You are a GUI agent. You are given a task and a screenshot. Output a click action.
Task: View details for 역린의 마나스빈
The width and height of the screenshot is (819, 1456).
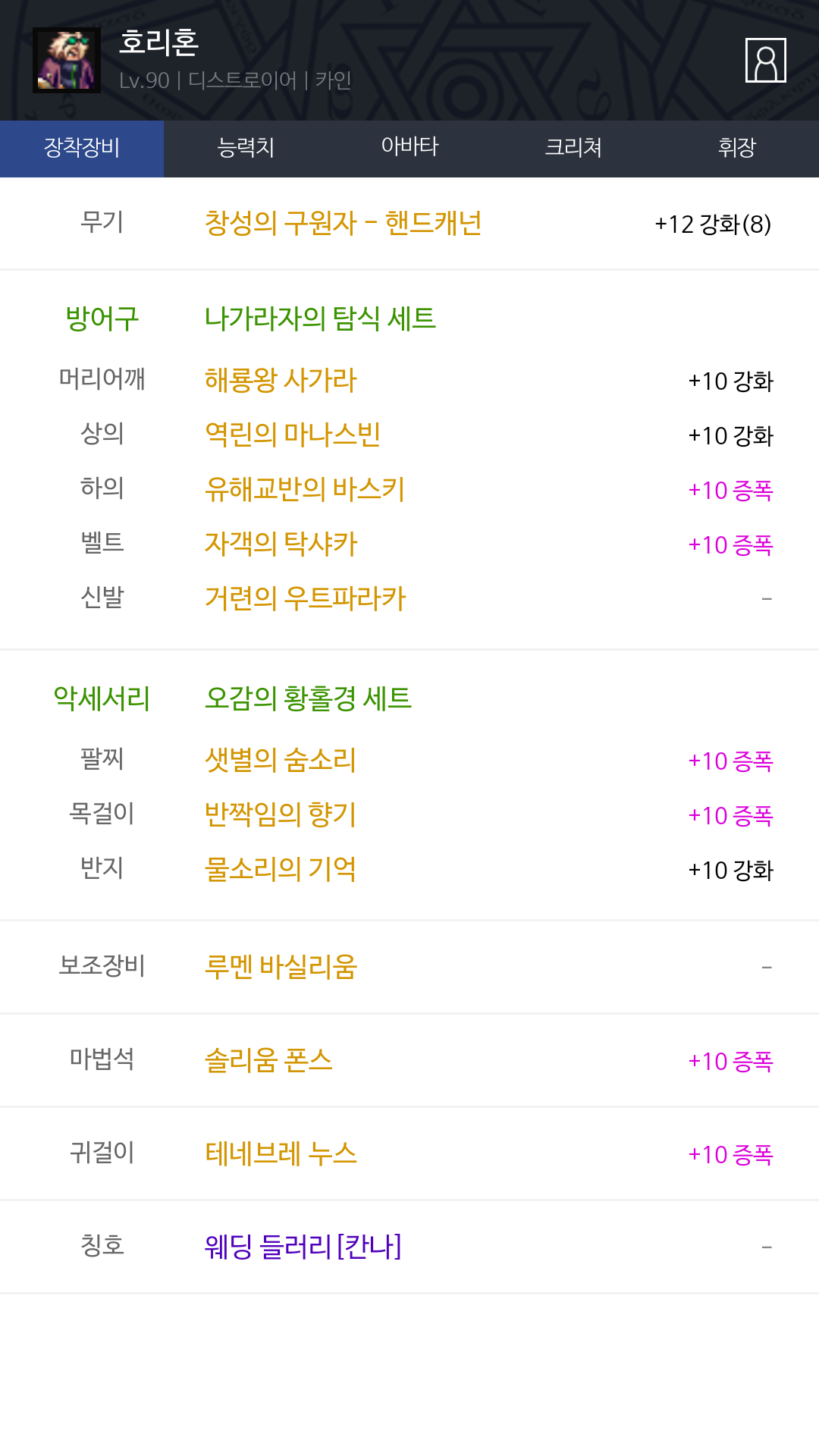[x=293, y=435]
